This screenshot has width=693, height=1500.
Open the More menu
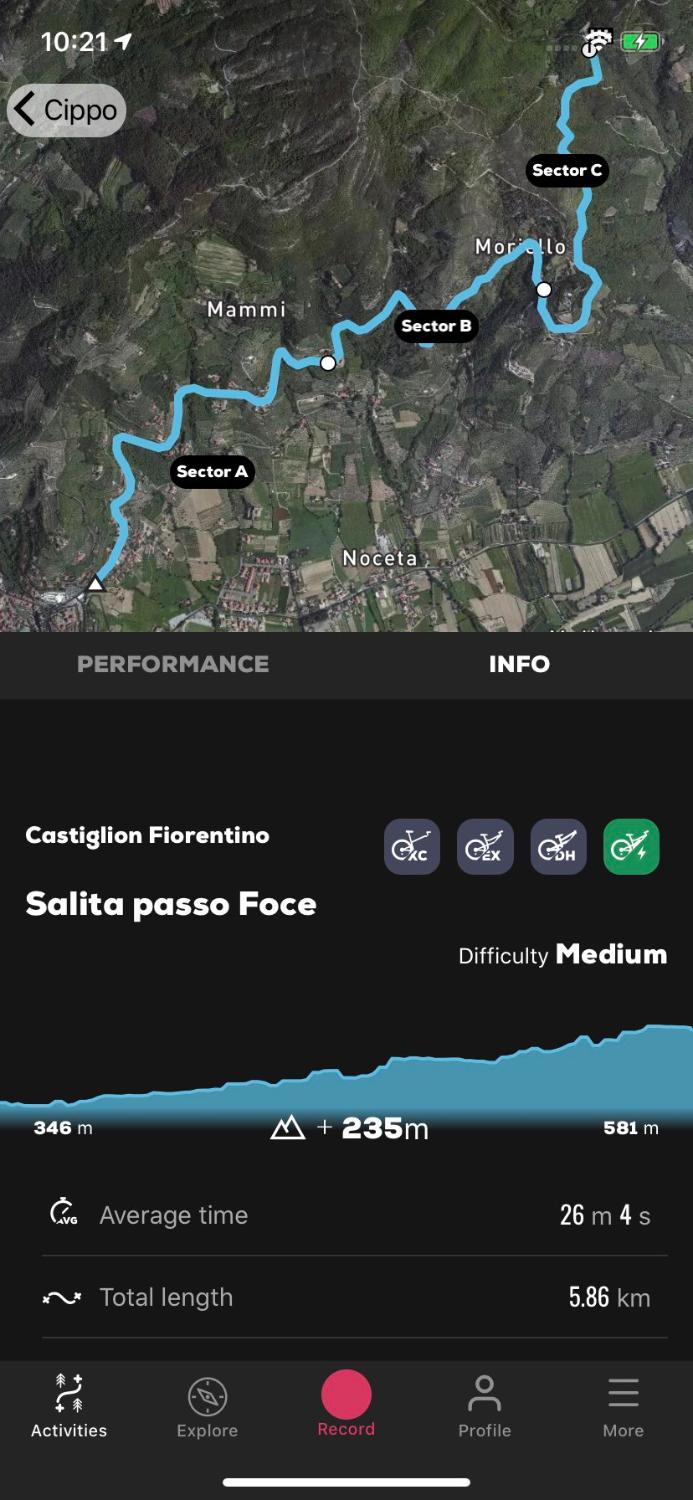coord(623,1405)
